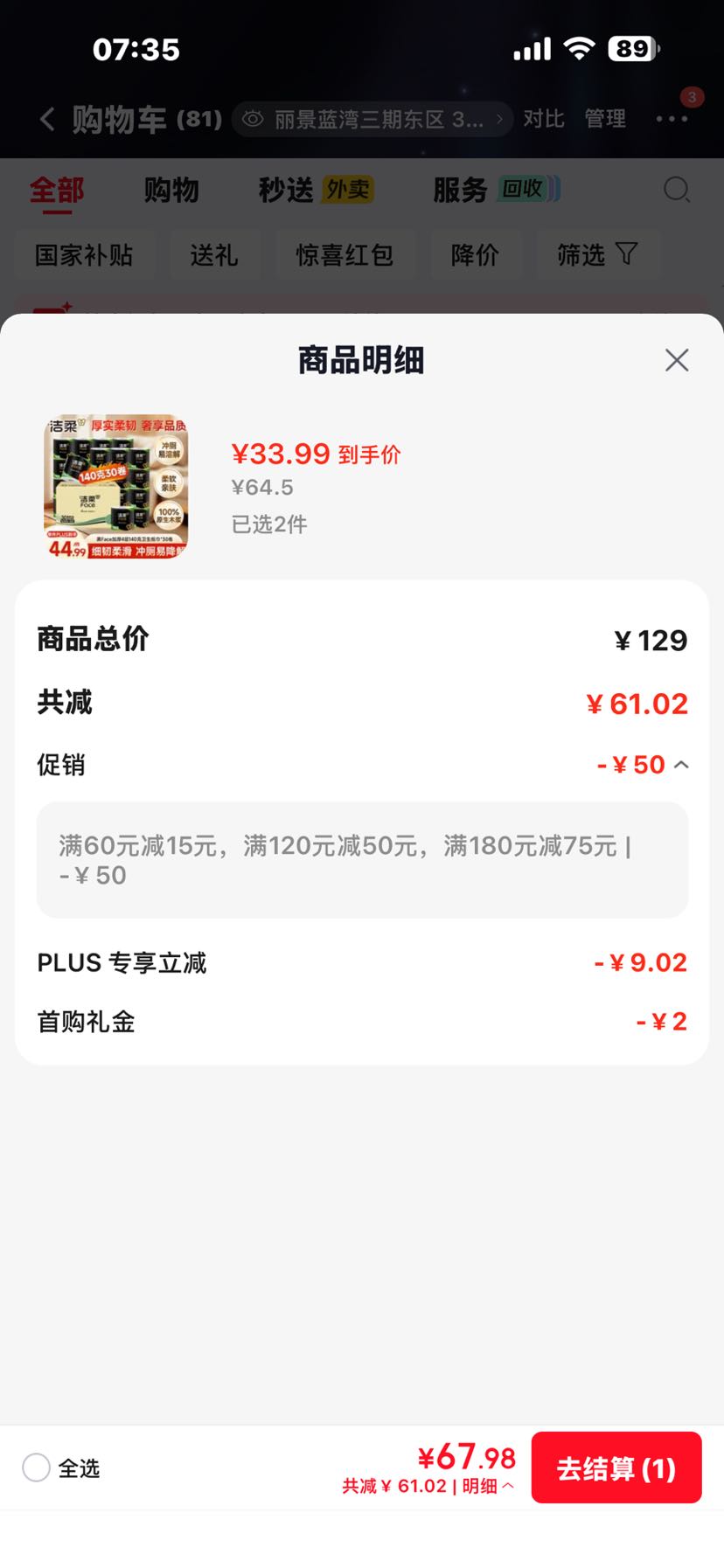The width and height of the screenshot is (724, 1568).
Task: Open the 筛选 filter options
Action: [x=597, y=255]
